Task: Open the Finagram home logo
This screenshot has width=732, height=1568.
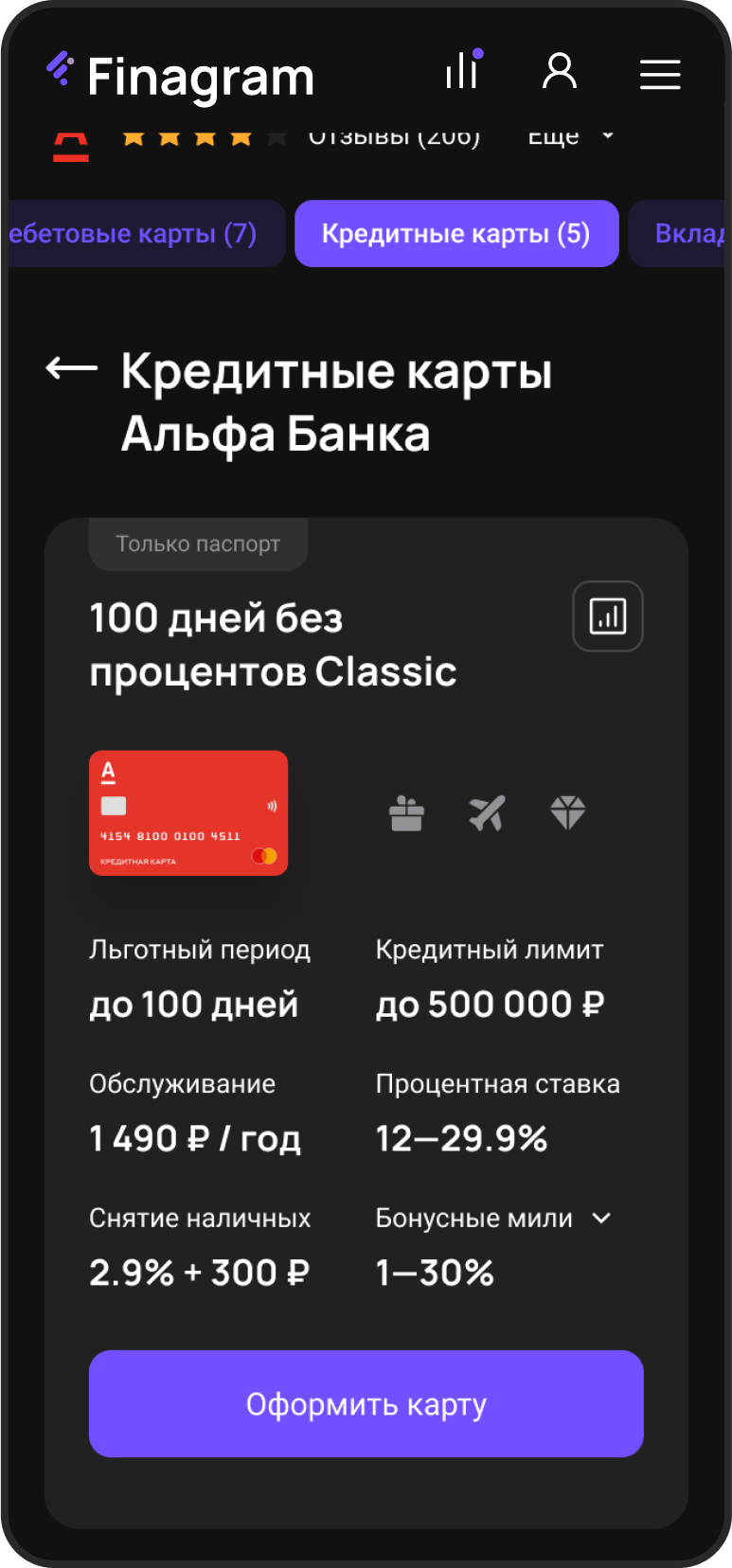Action: pos(180,76)
